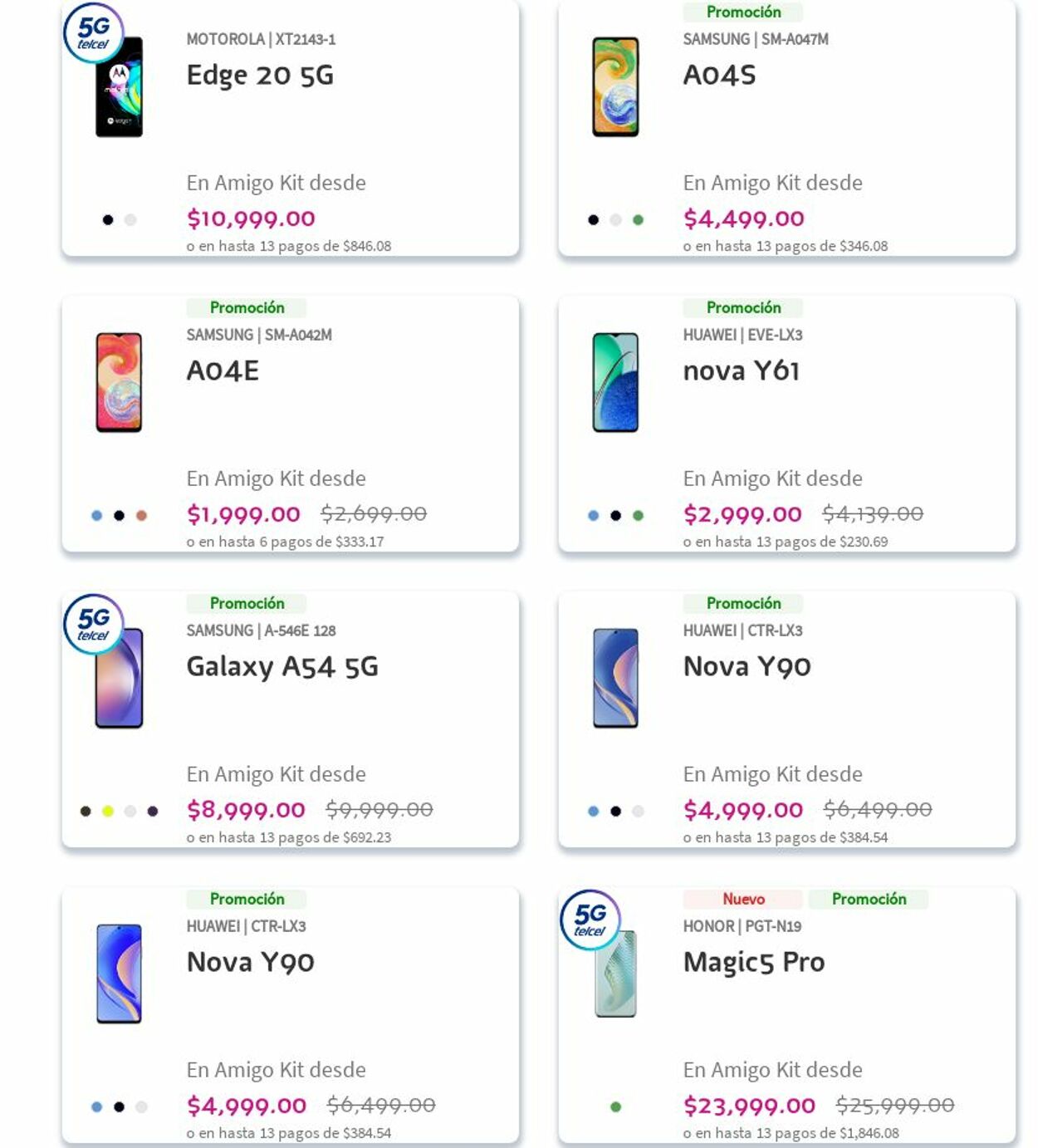Click the Promoción badge on Galaxy A54 5G
The width and height of the screenshot is (1038, 1148).
tap(247, 603)
